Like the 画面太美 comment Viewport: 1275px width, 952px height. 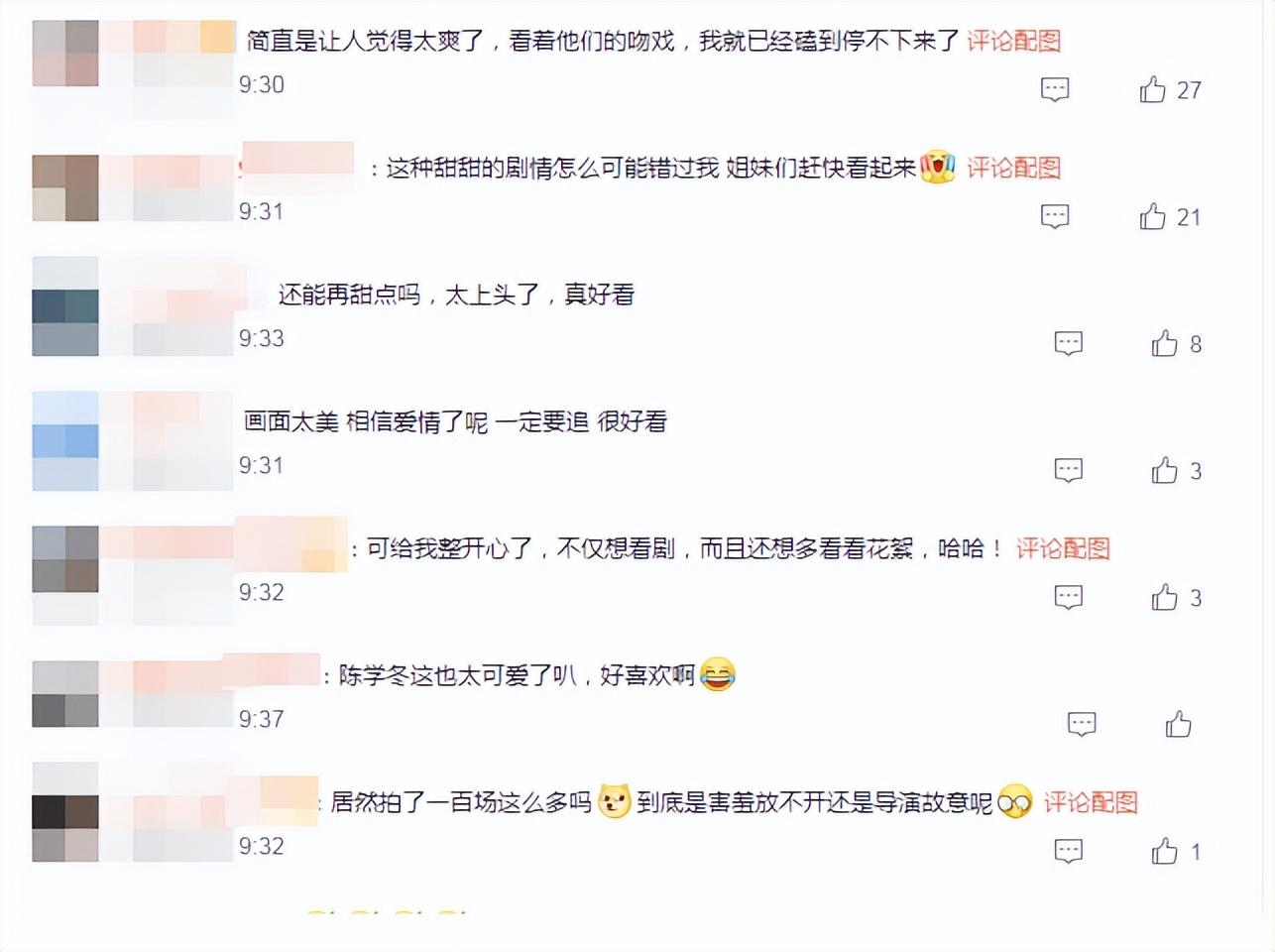click(x=1165, y=471)
